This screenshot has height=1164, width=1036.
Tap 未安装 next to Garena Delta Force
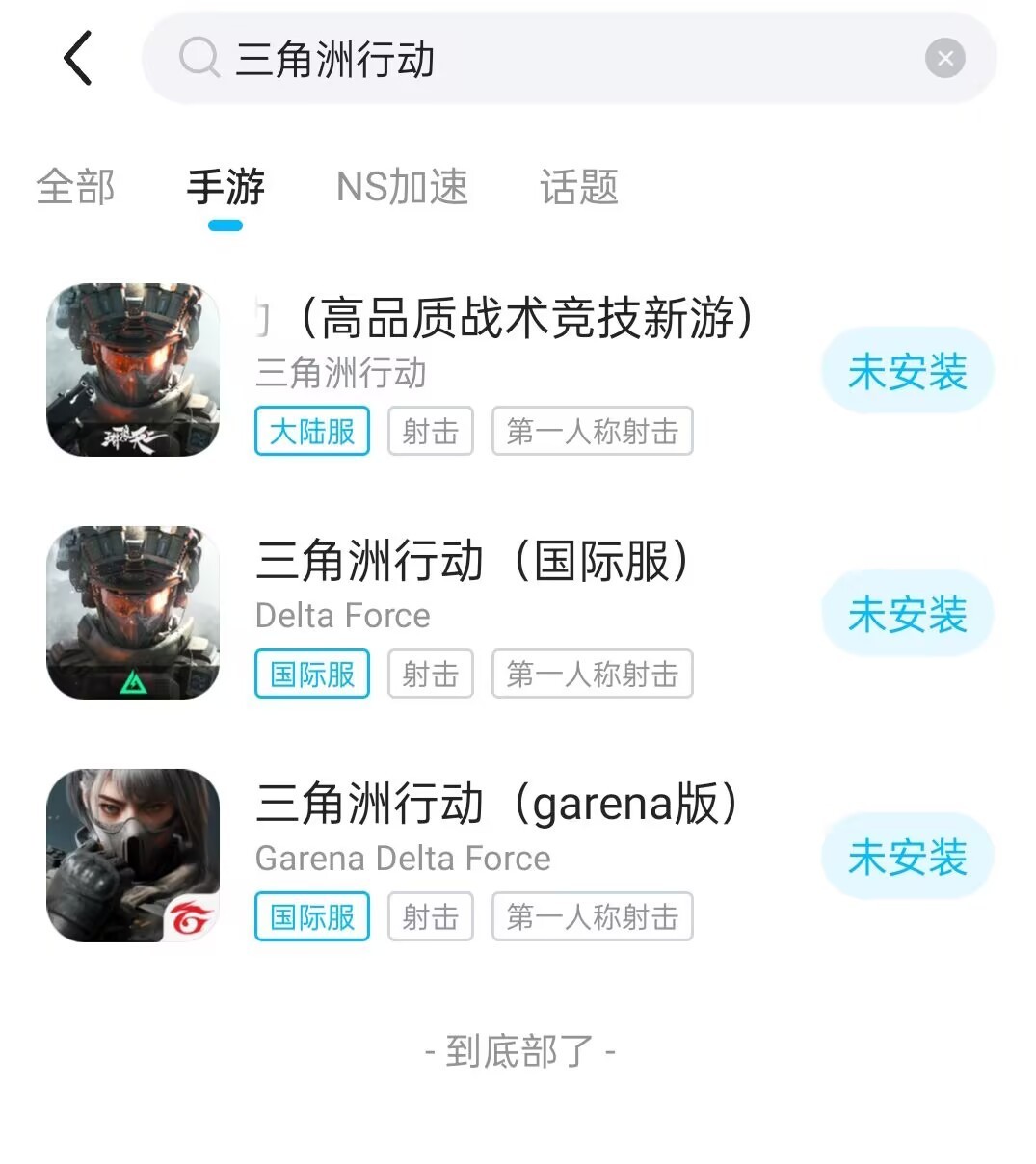point(907,858)
